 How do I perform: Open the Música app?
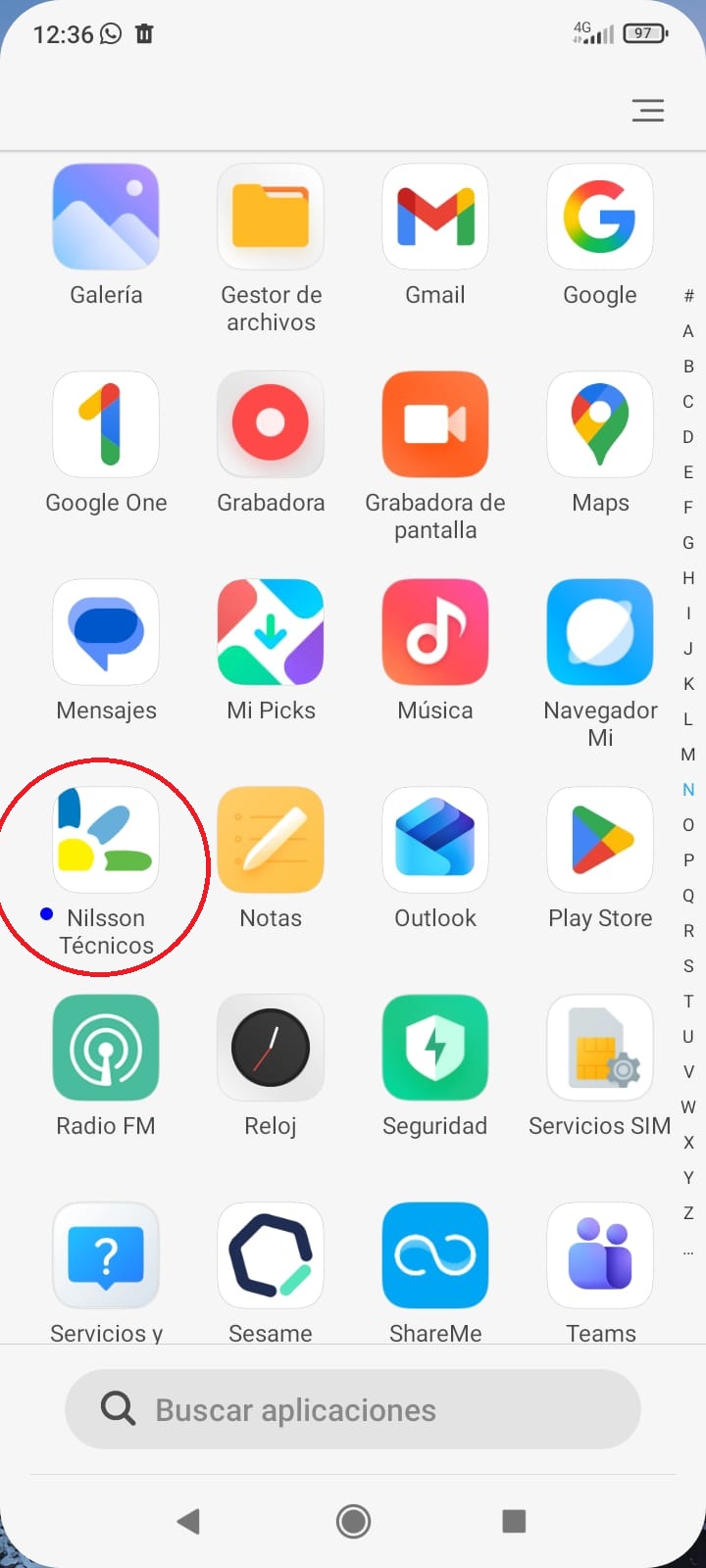click(x=435, y=632)
